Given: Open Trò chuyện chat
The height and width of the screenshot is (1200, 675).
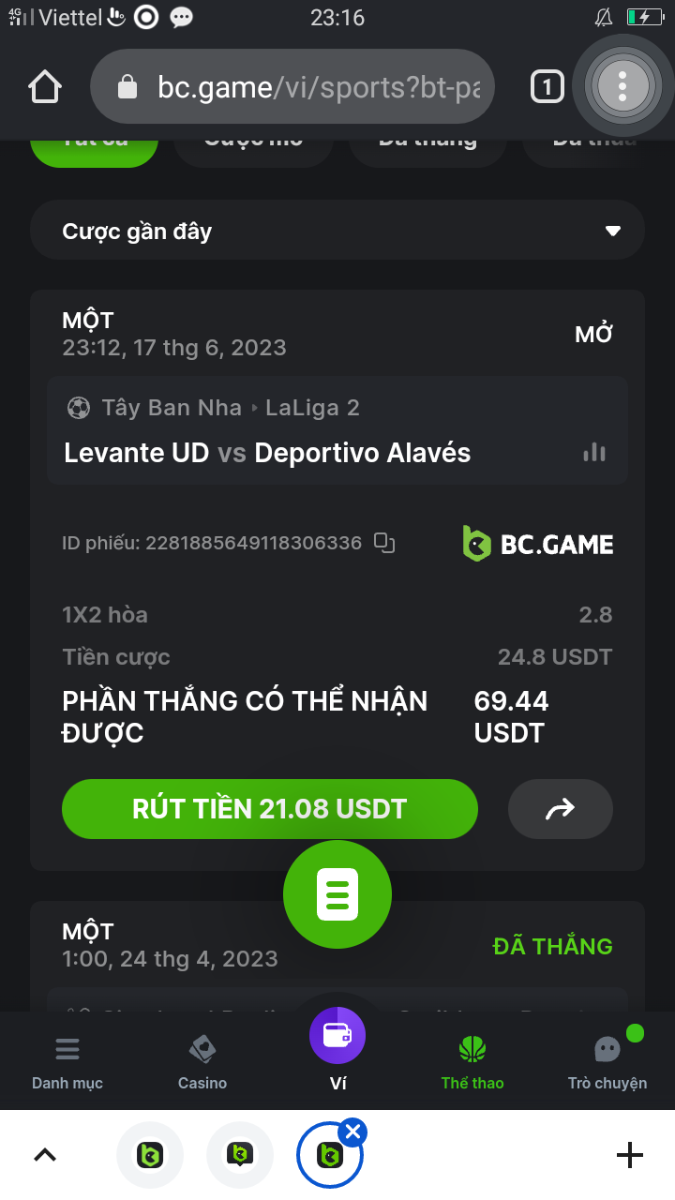Looking at the screenshot, I should [607, 1062].
